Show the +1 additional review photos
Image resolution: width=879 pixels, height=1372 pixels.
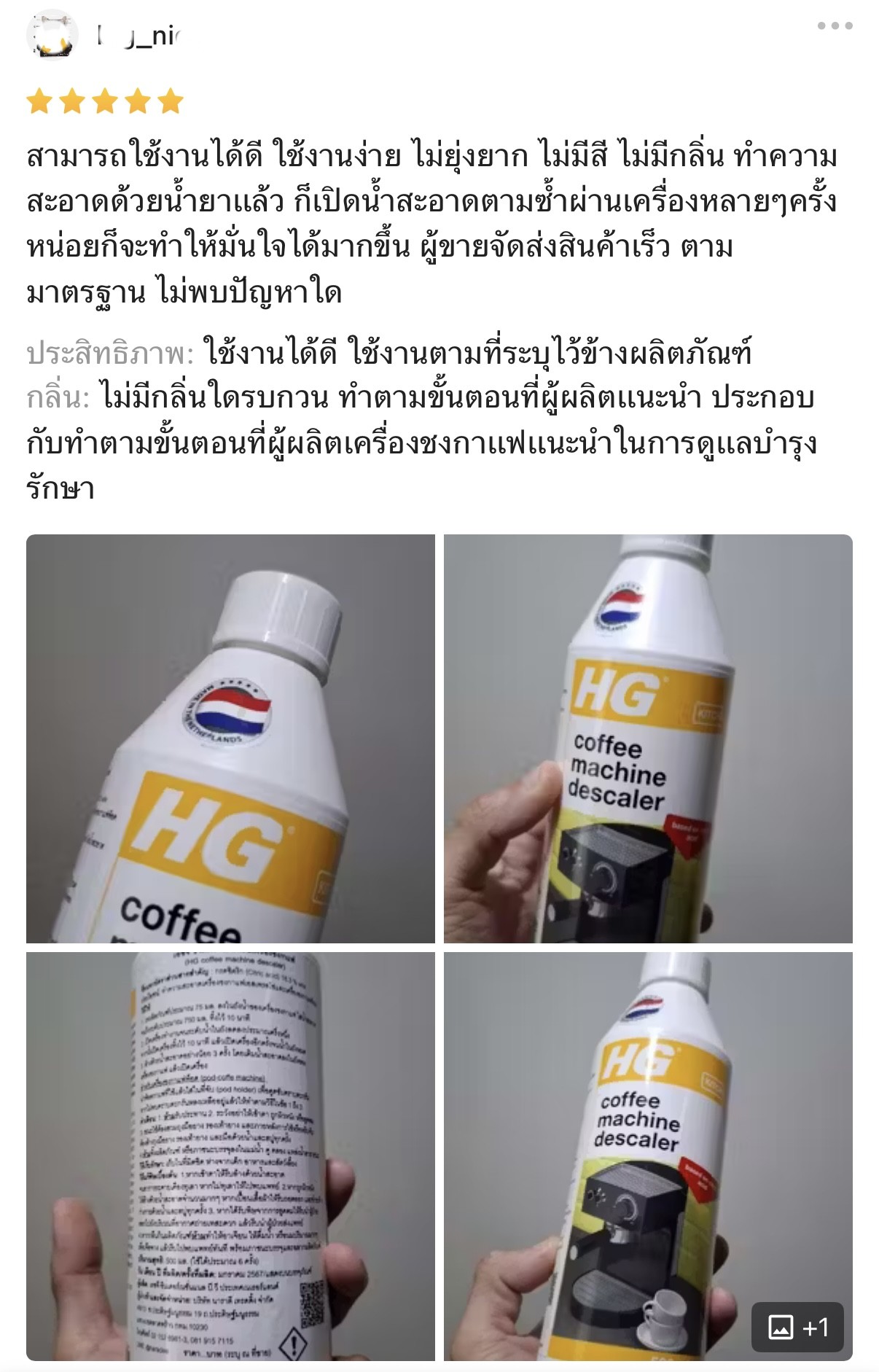(798, 1327)
